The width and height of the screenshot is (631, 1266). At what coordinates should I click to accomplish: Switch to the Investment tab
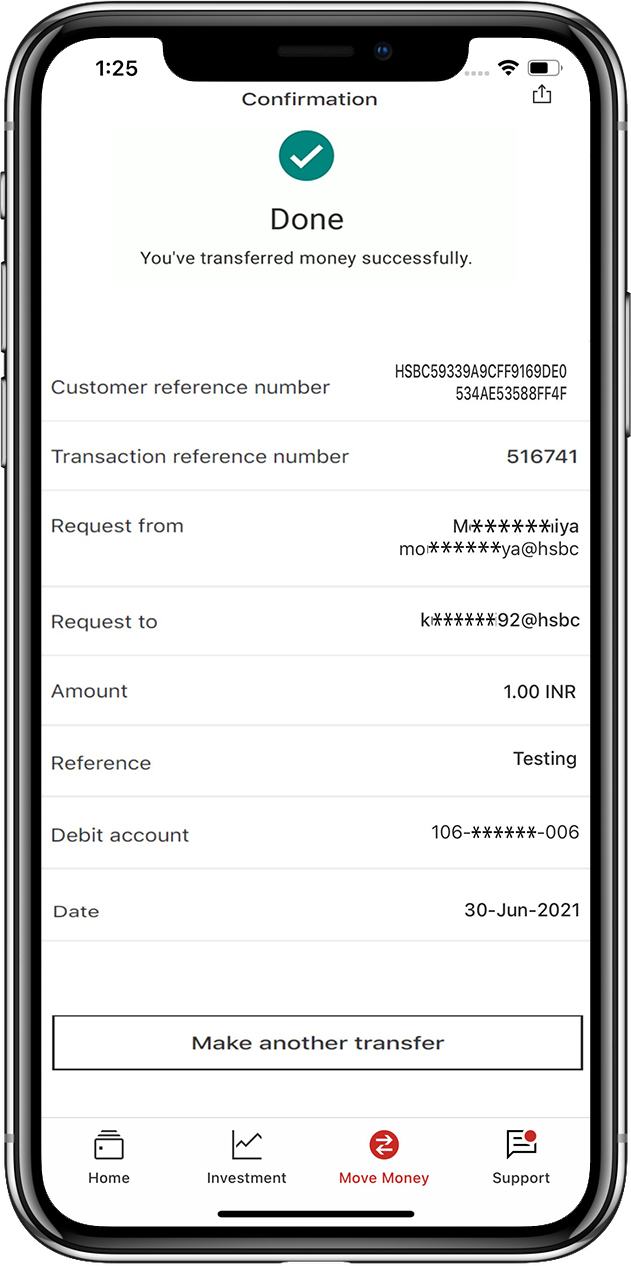247,1157
